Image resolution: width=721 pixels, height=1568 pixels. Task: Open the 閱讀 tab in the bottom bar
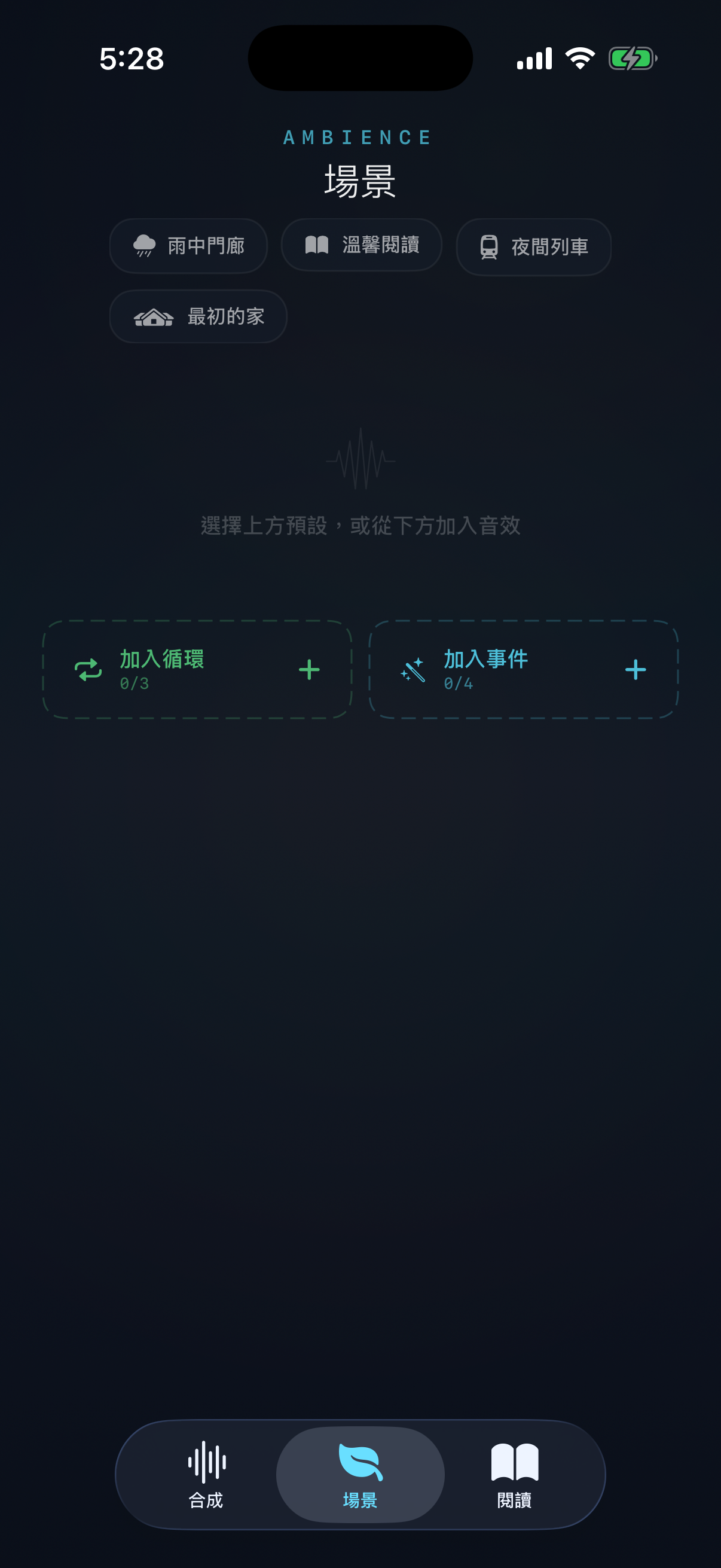click(514, 1479)
